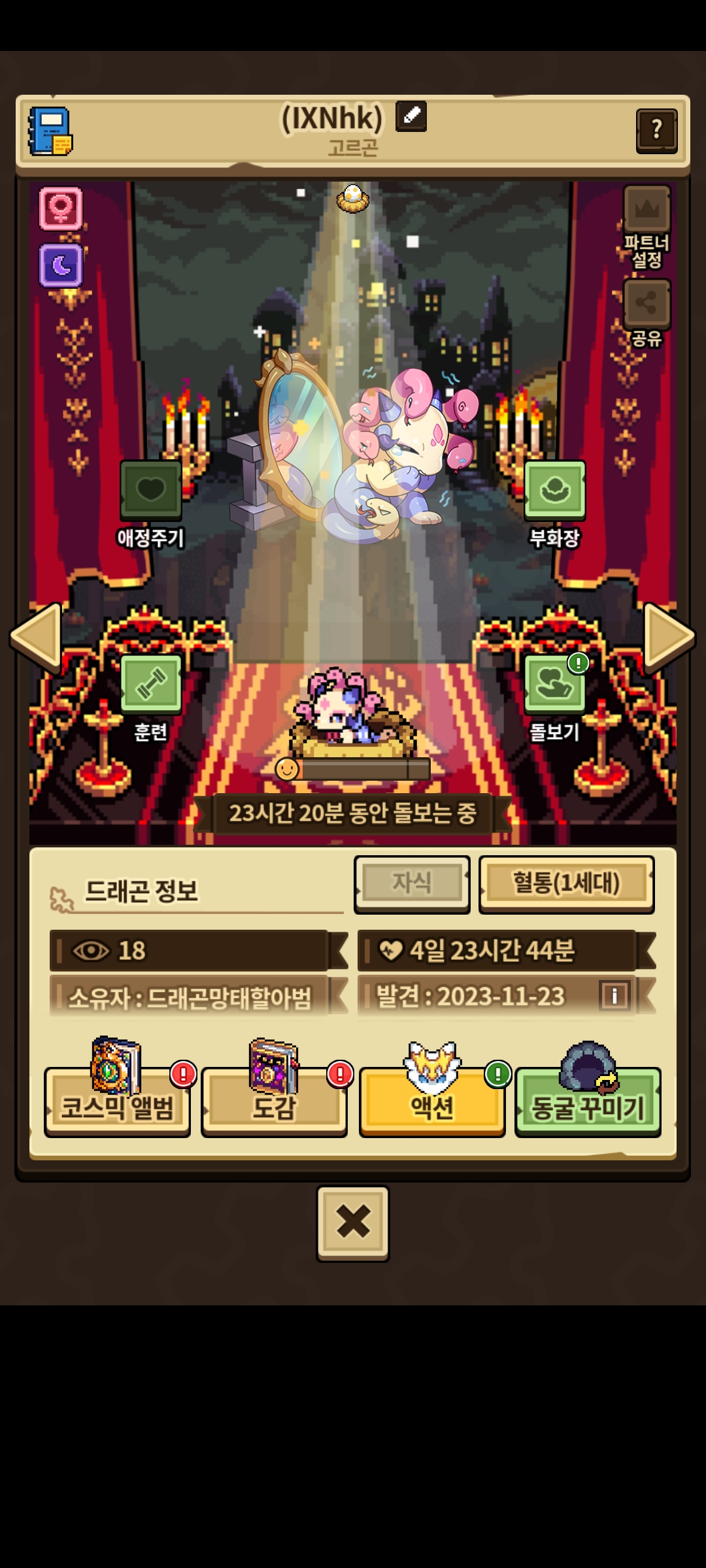View 혈통(1세대) lineage
Image resolution: width=706 pixels, height=1568 pixels.
[x=566, y=883]
